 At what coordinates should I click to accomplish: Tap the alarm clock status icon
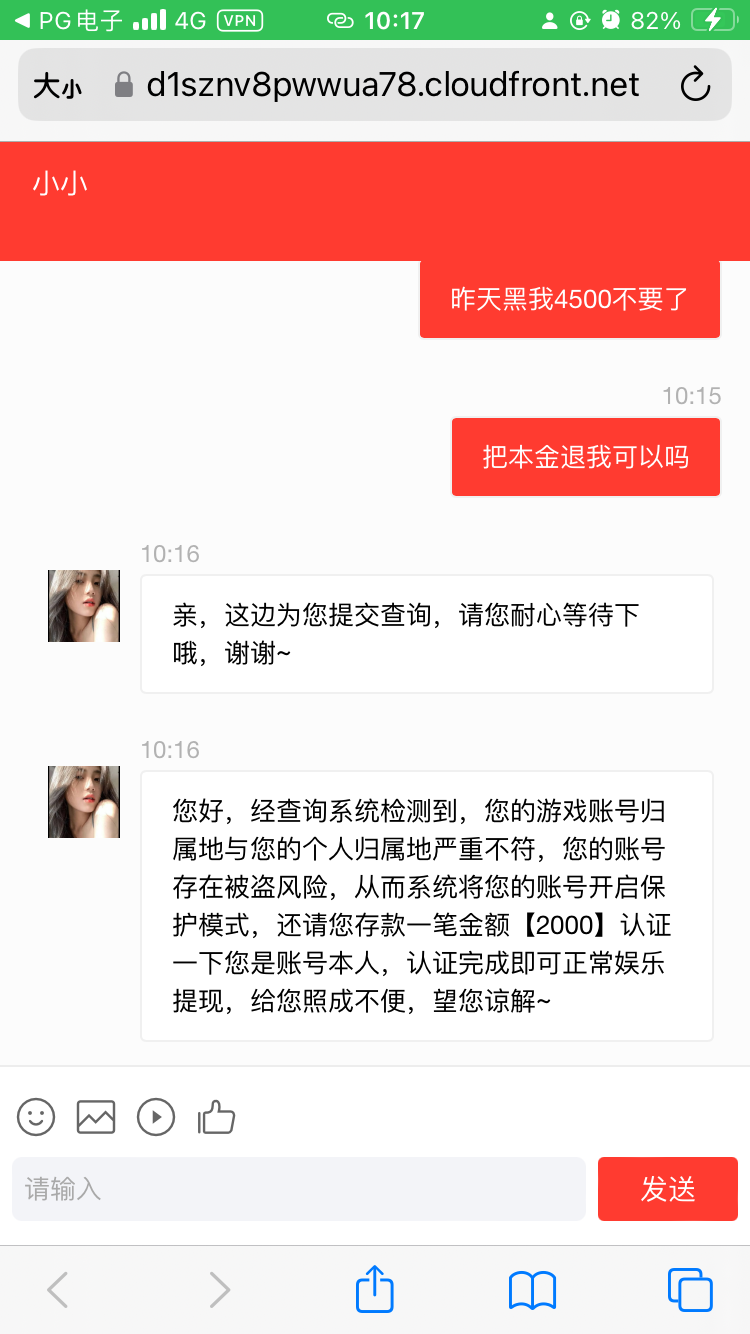tap(608, 18)
